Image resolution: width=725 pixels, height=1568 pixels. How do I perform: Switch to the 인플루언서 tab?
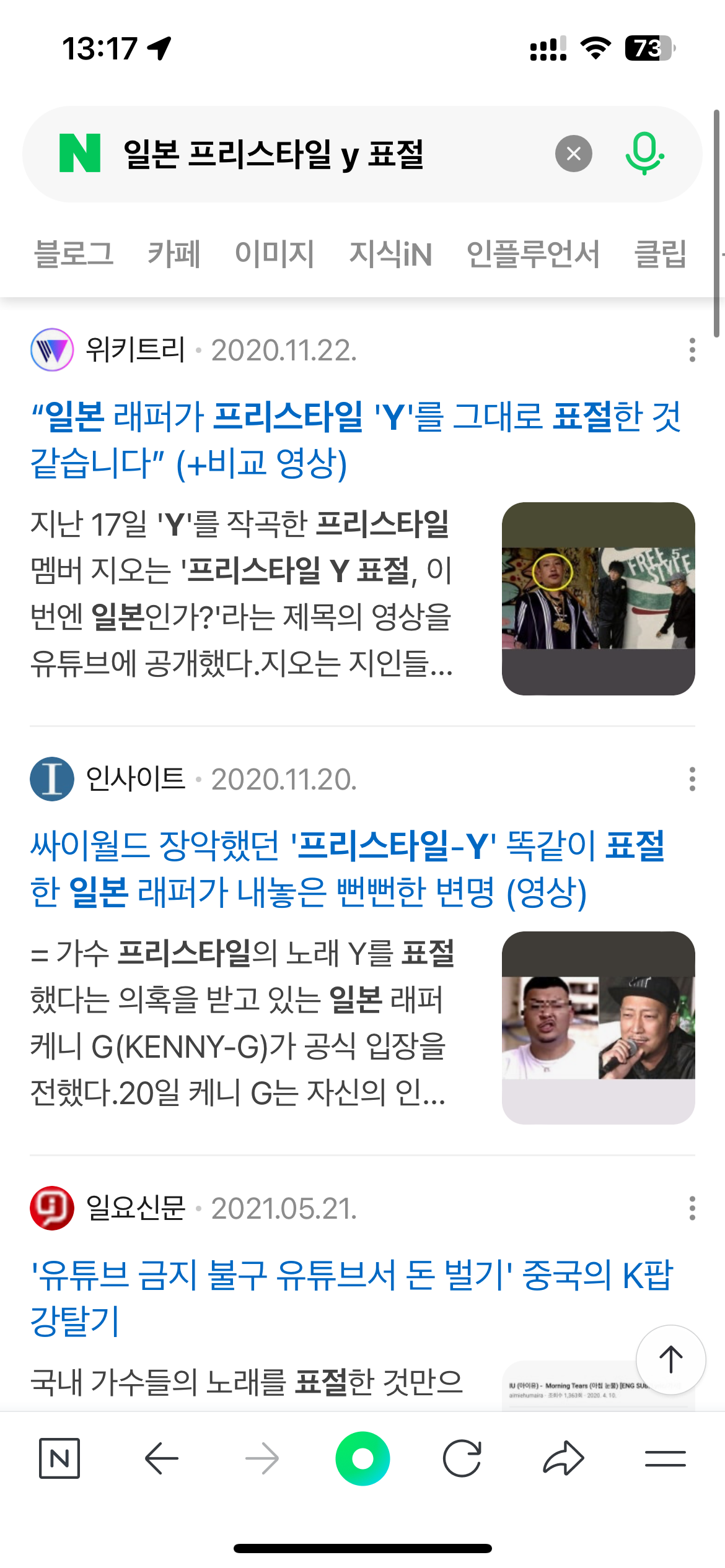[533, 254]
